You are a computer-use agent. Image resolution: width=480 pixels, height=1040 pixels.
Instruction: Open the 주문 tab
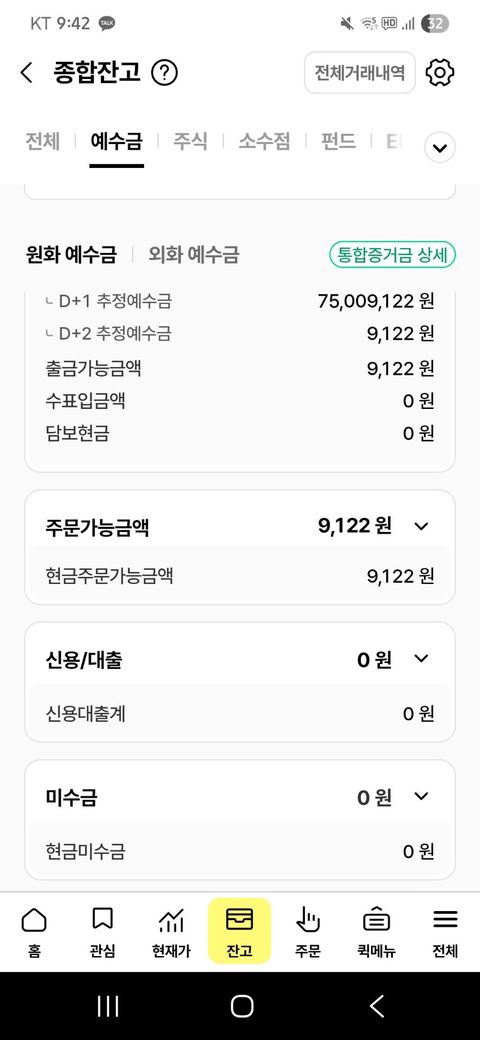coord(308,933)
